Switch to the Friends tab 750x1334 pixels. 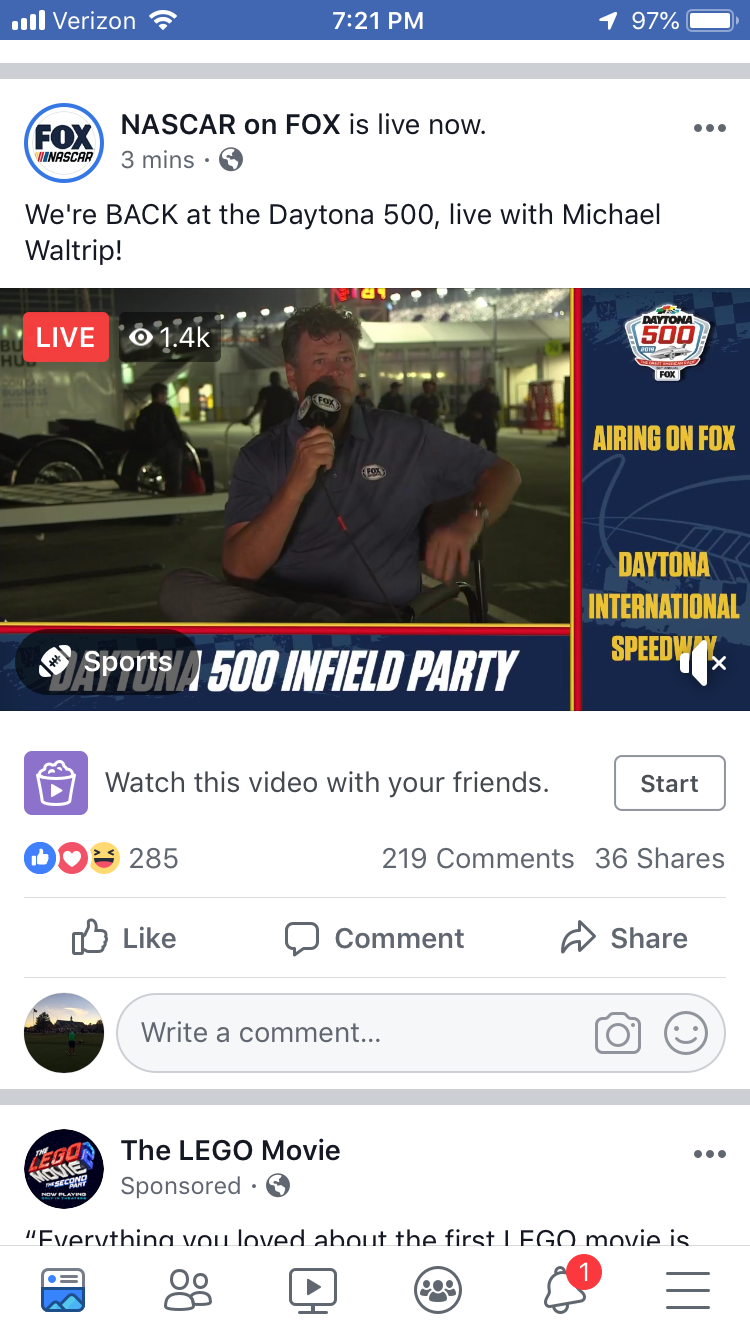tap(188, 1290)
